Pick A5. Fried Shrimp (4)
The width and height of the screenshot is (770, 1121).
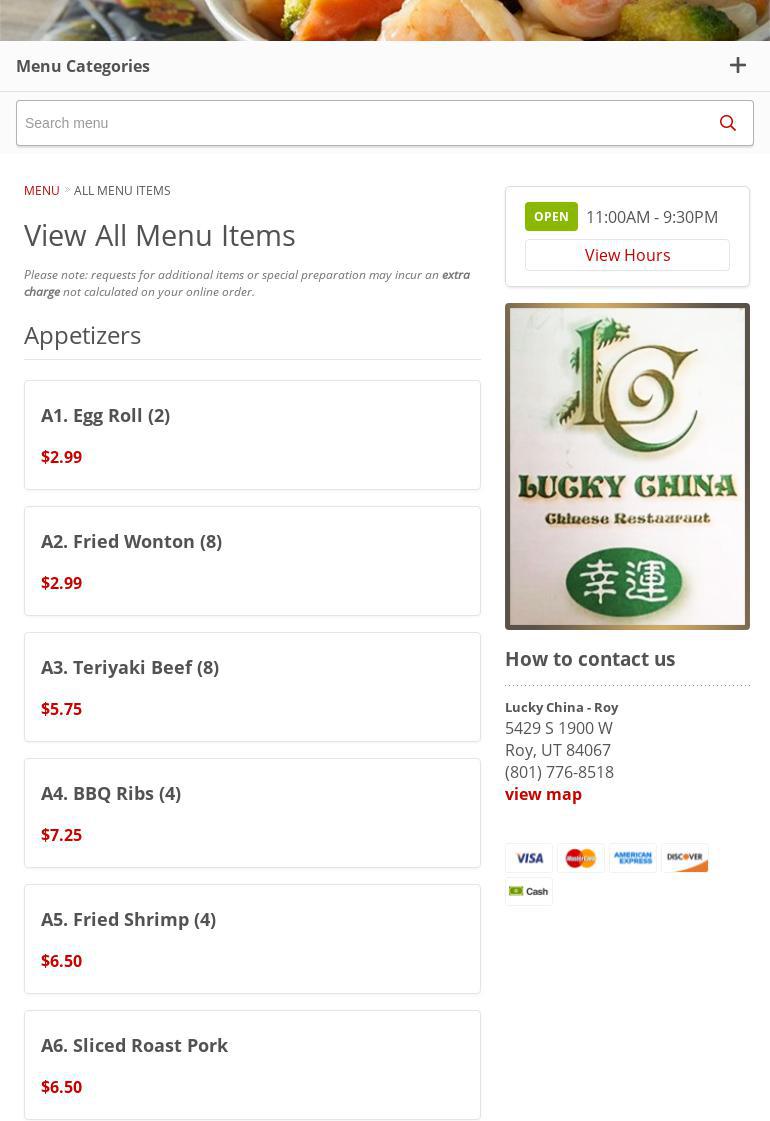coord(252,939)
